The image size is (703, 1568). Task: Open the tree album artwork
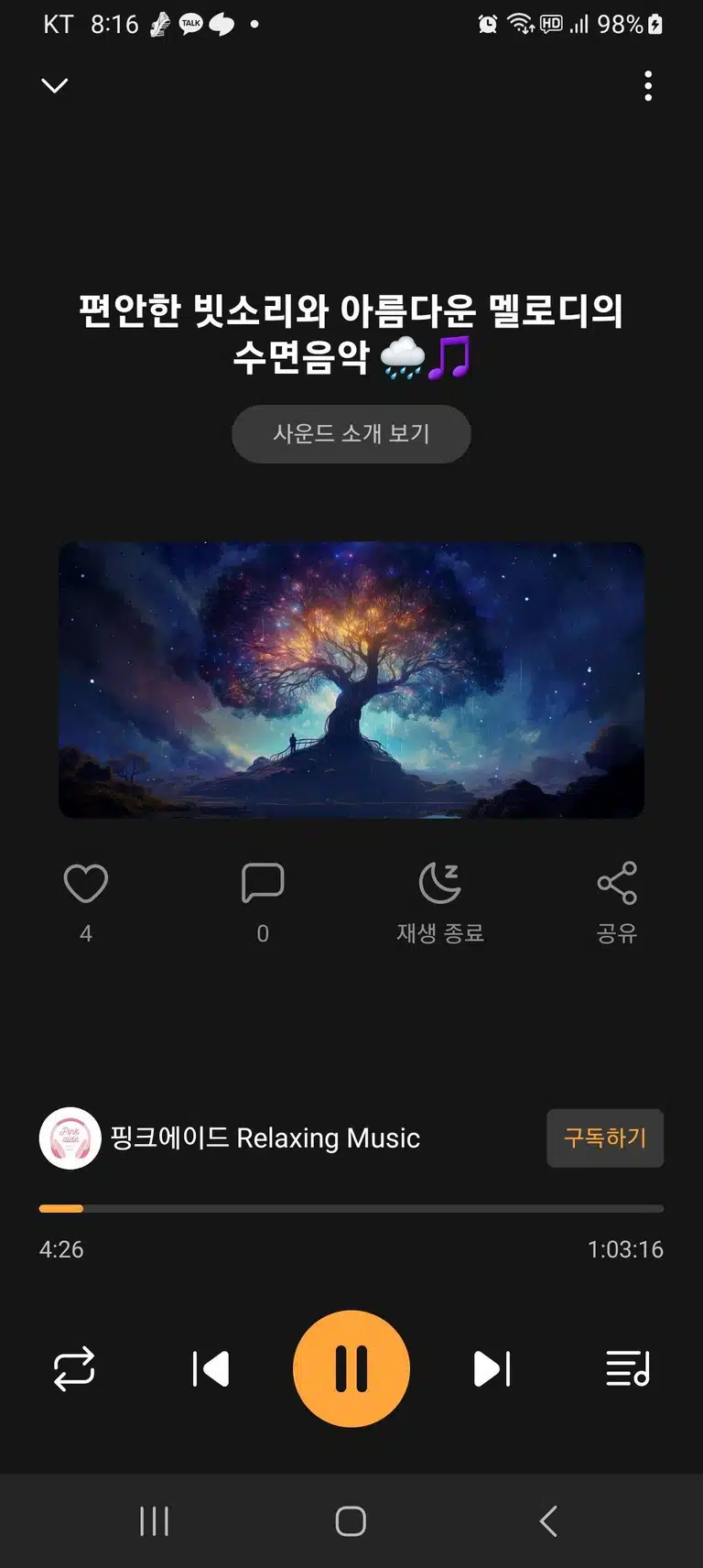click(351, 680)
